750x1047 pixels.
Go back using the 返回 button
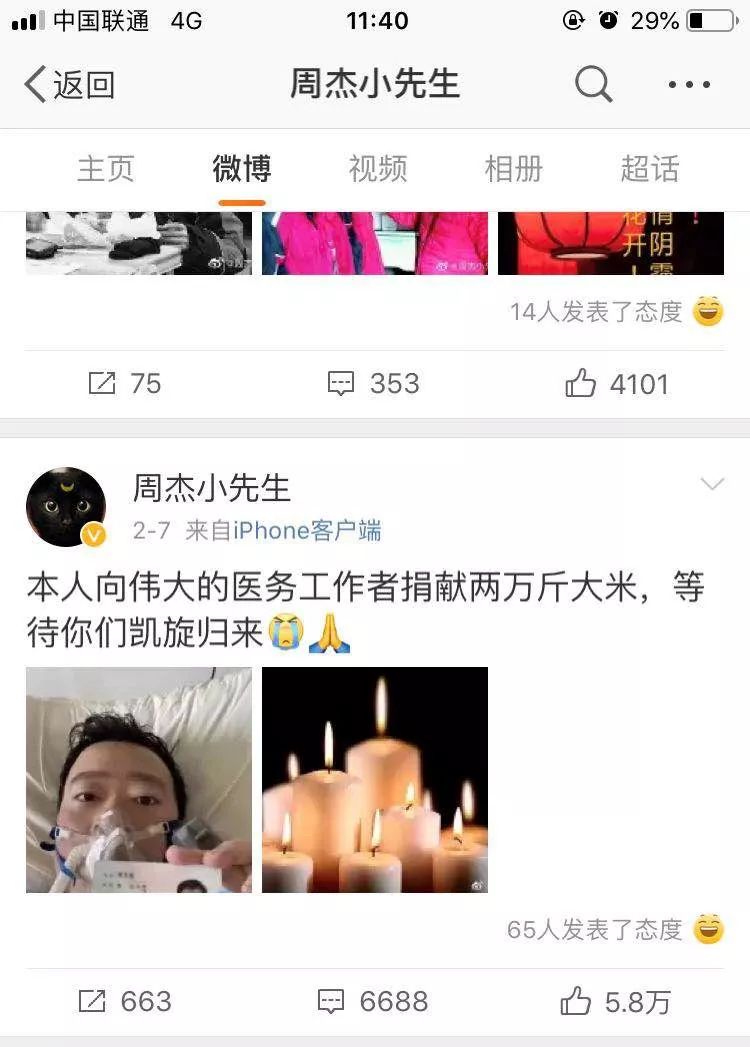coord(70,85)
